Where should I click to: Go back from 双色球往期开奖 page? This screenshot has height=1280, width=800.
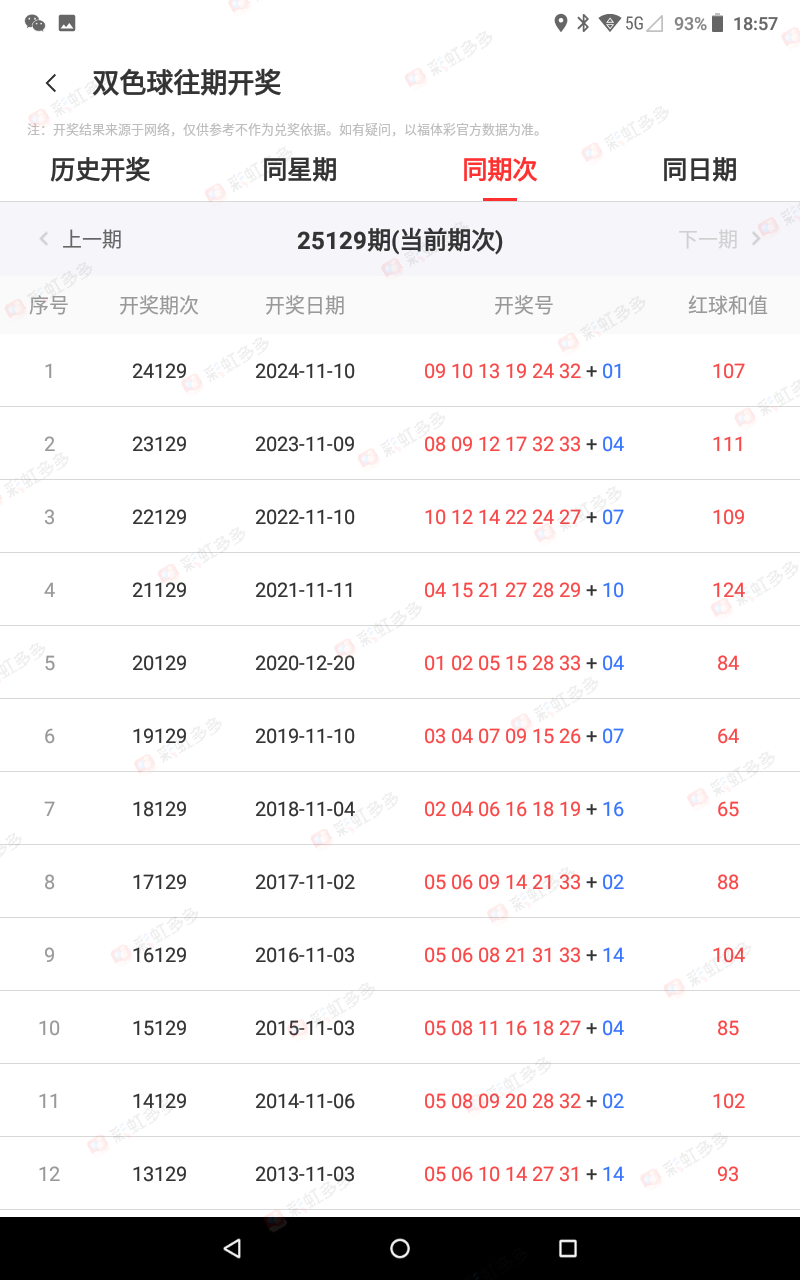click(x=51, y=83)
